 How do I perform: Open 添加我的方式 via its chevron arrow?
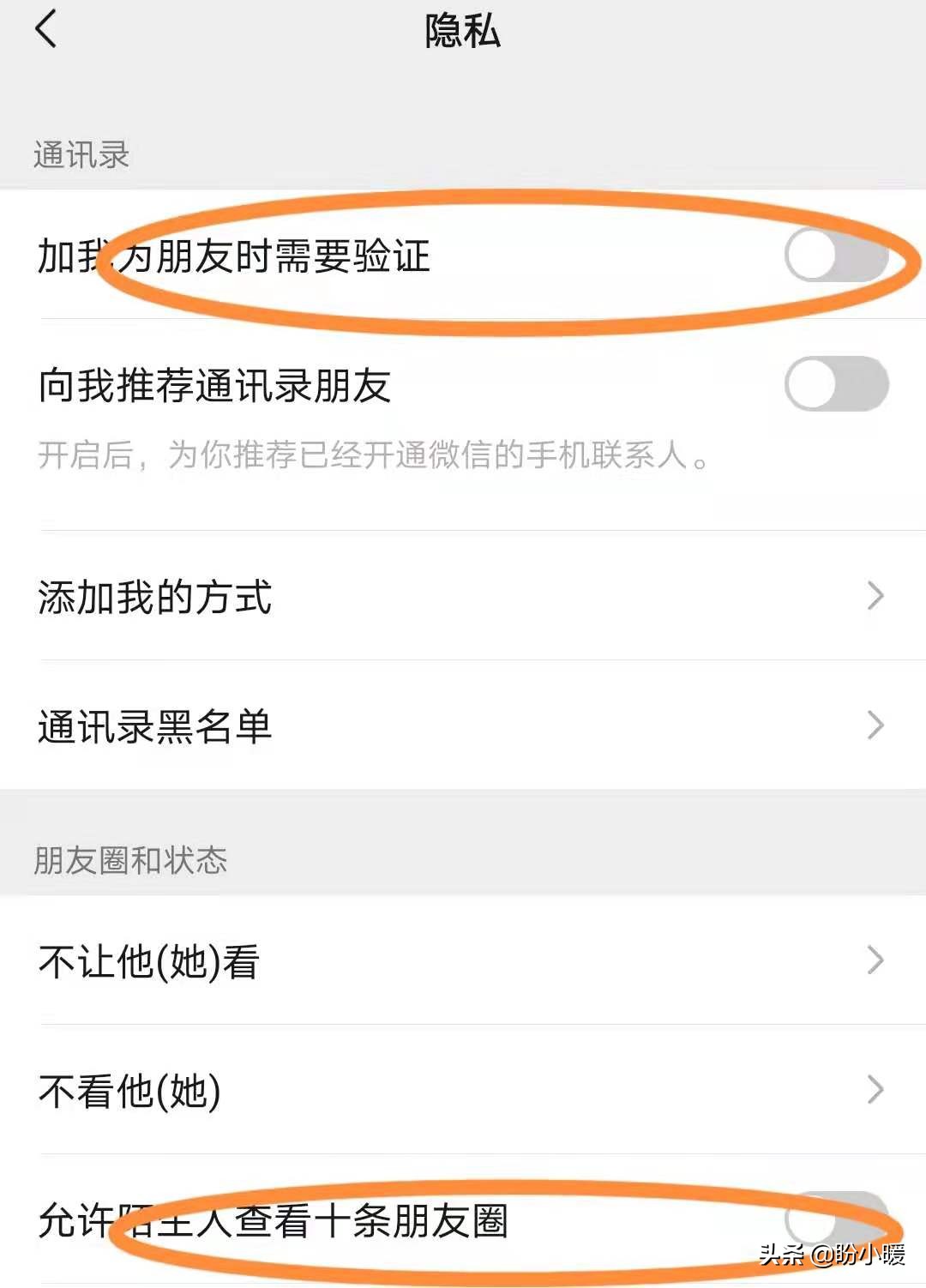[x=875, y=595]
